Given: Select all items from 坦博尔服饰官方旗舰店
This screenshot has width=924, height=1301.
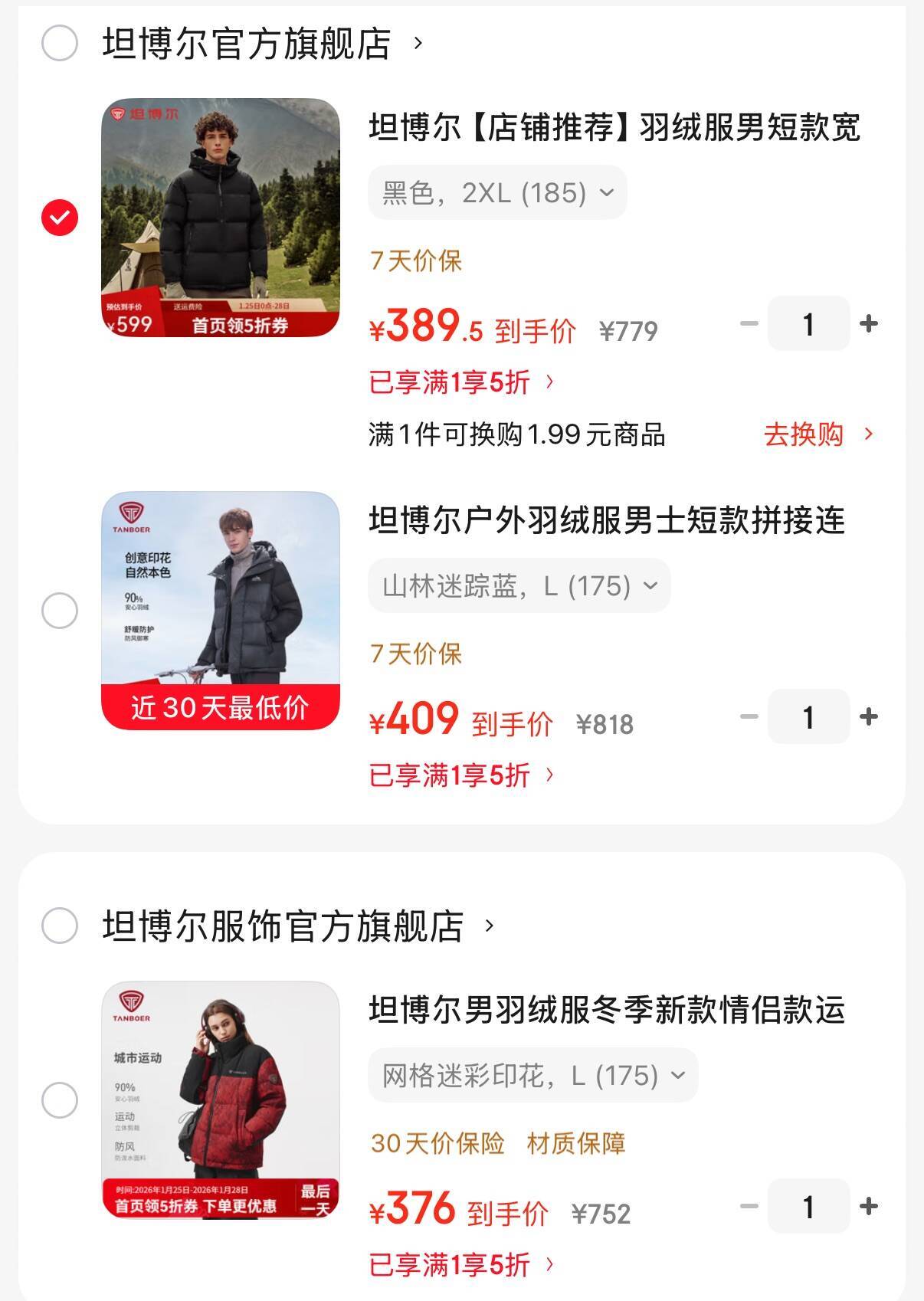Looking at the screenshot, I should tap(60, 926).
